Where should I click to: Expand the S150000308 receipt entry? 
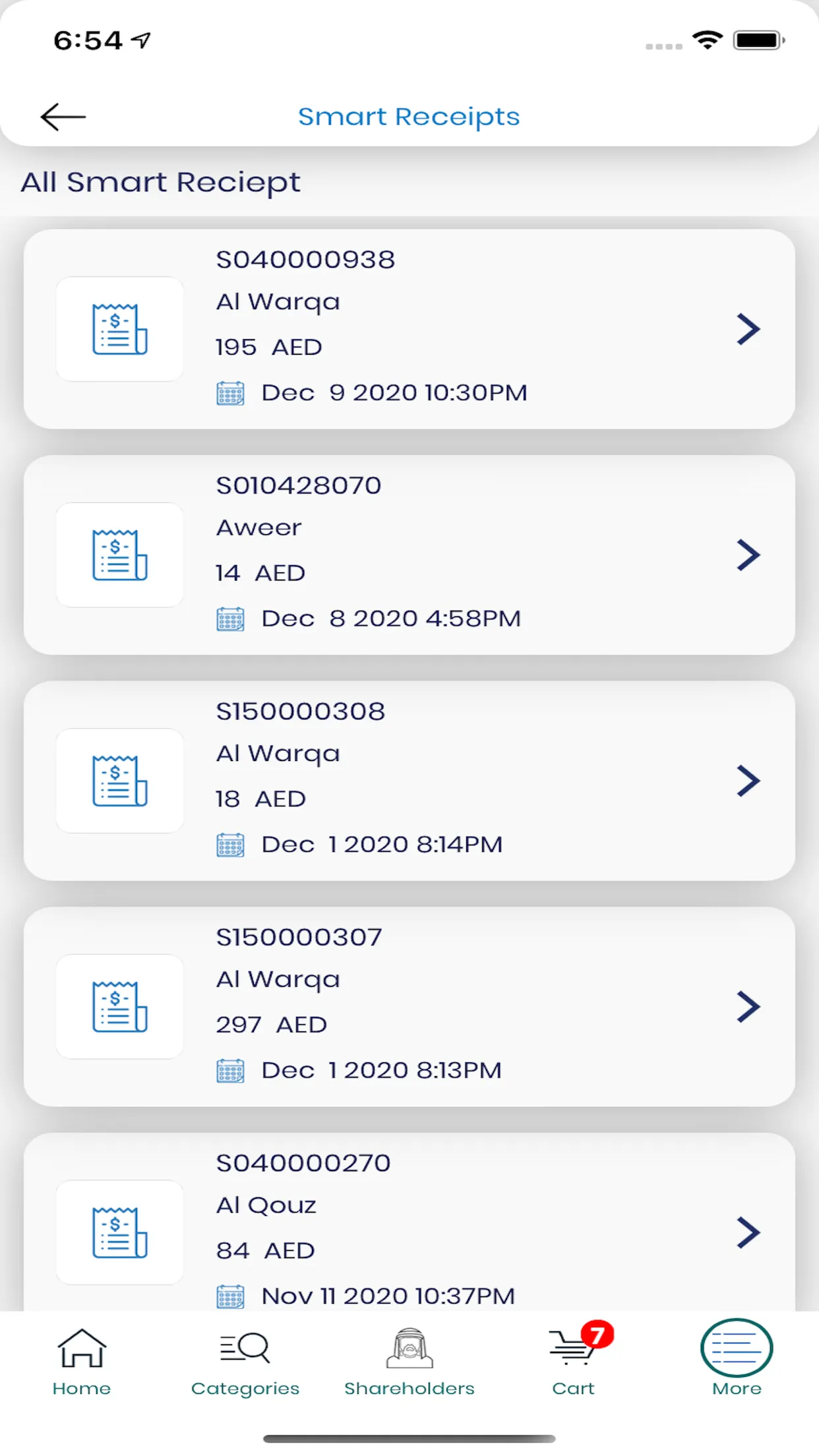(748, 781)
